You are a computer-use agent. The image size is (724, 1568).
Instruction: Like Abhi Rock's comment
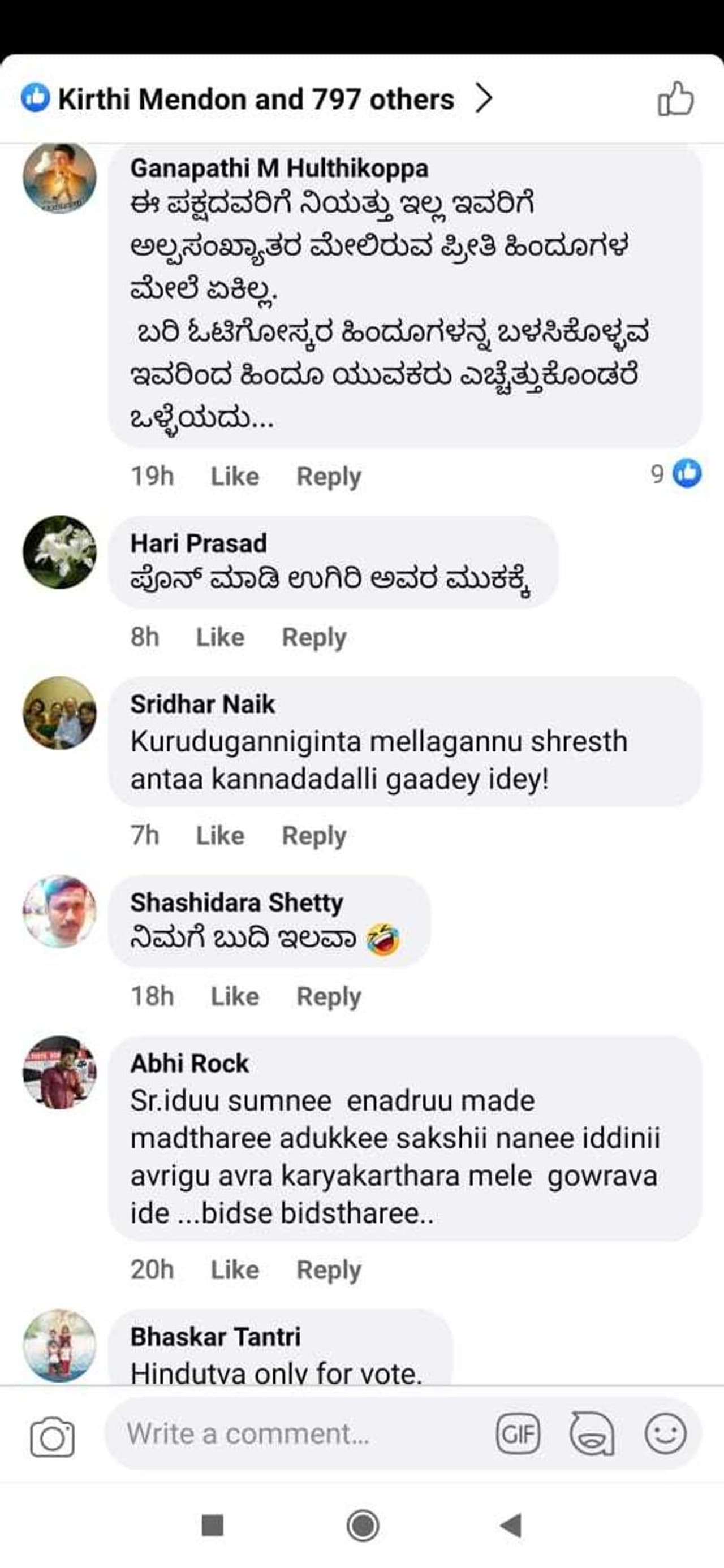(x=234, y=1270)
